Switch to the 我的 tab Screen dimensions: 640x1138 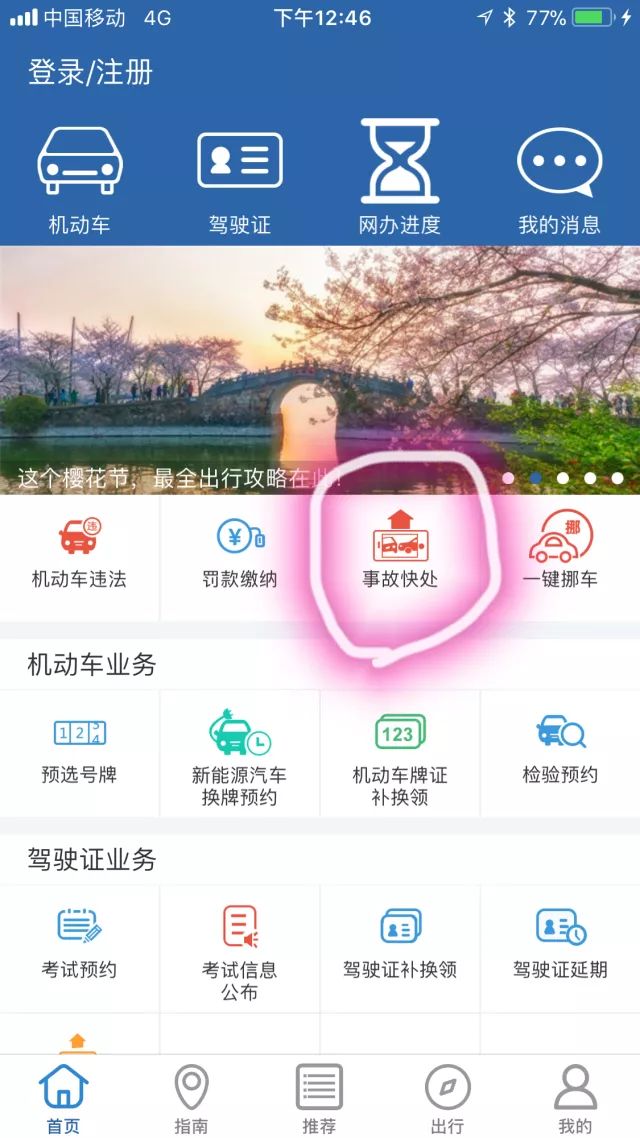[575, 1099]
